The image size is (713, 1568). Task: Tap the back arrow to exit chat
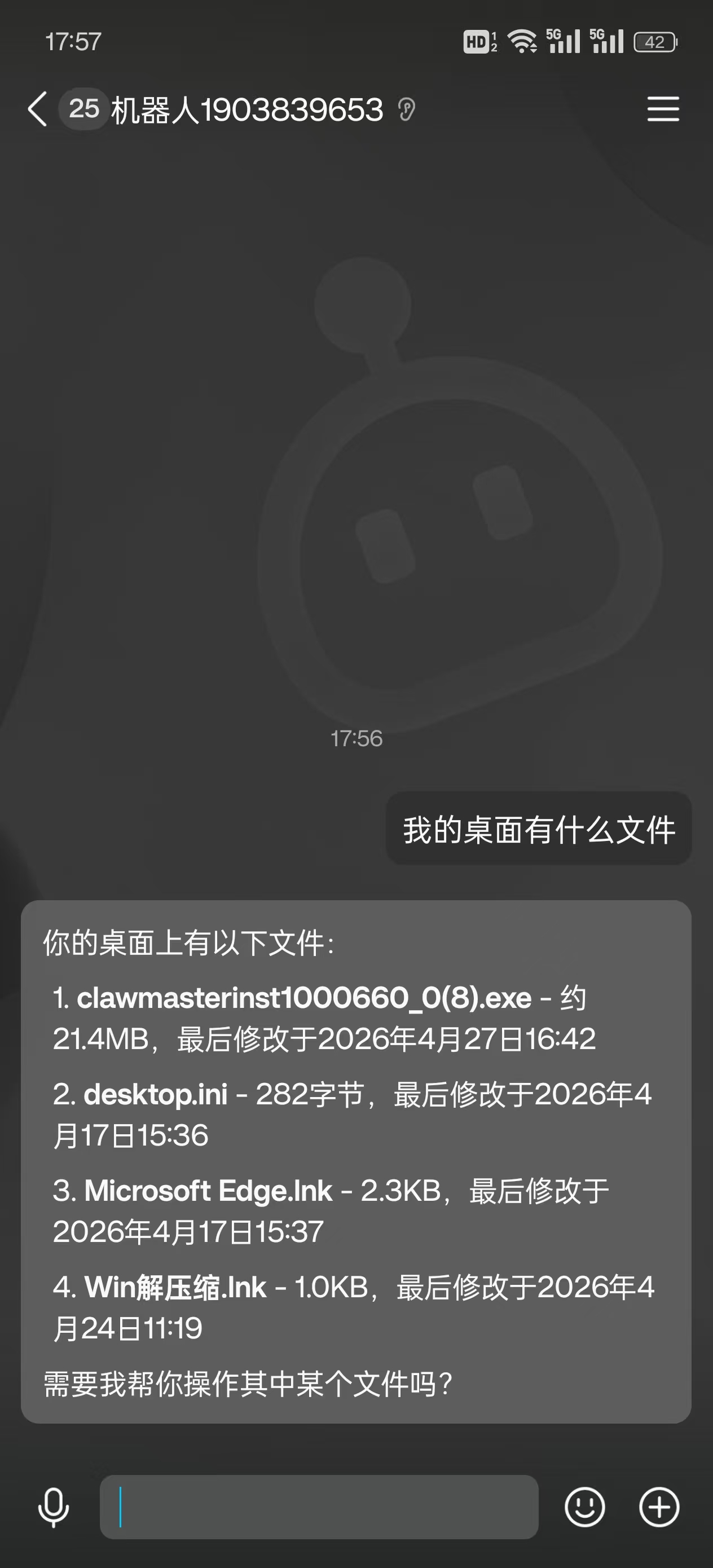[38, 111]
